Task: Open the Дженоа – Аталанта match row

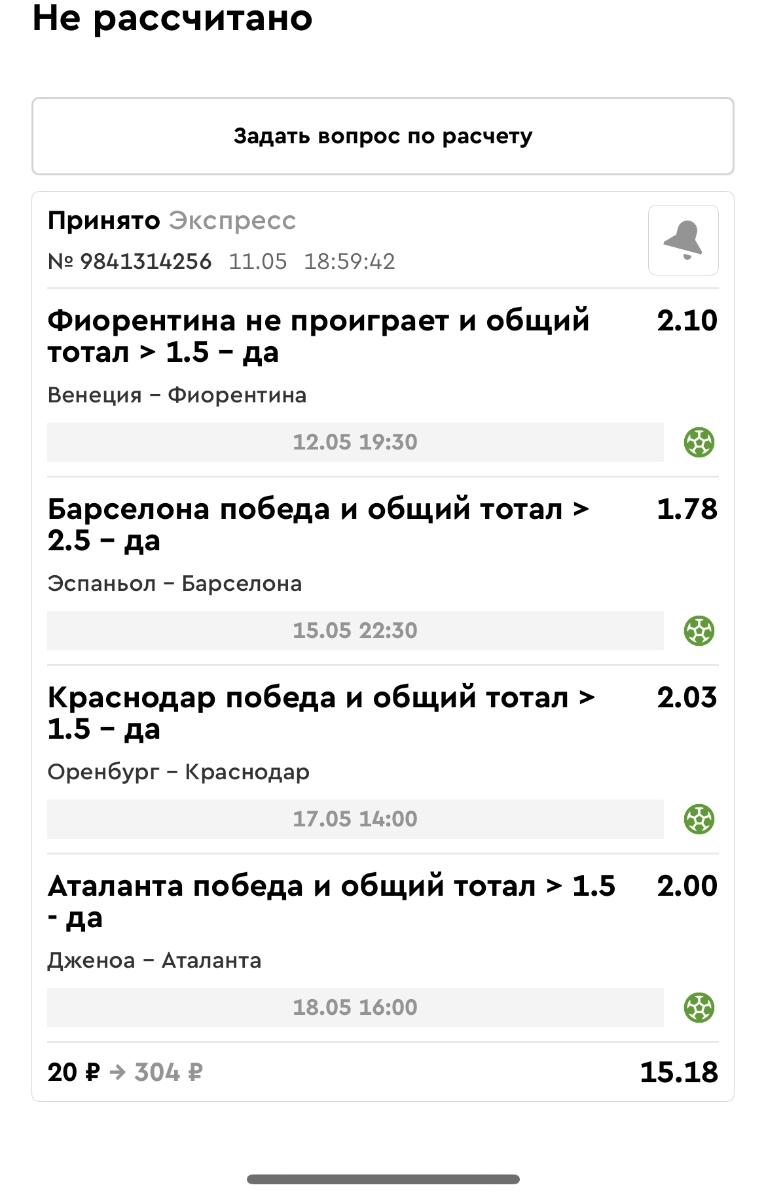Action: point(155,961)
